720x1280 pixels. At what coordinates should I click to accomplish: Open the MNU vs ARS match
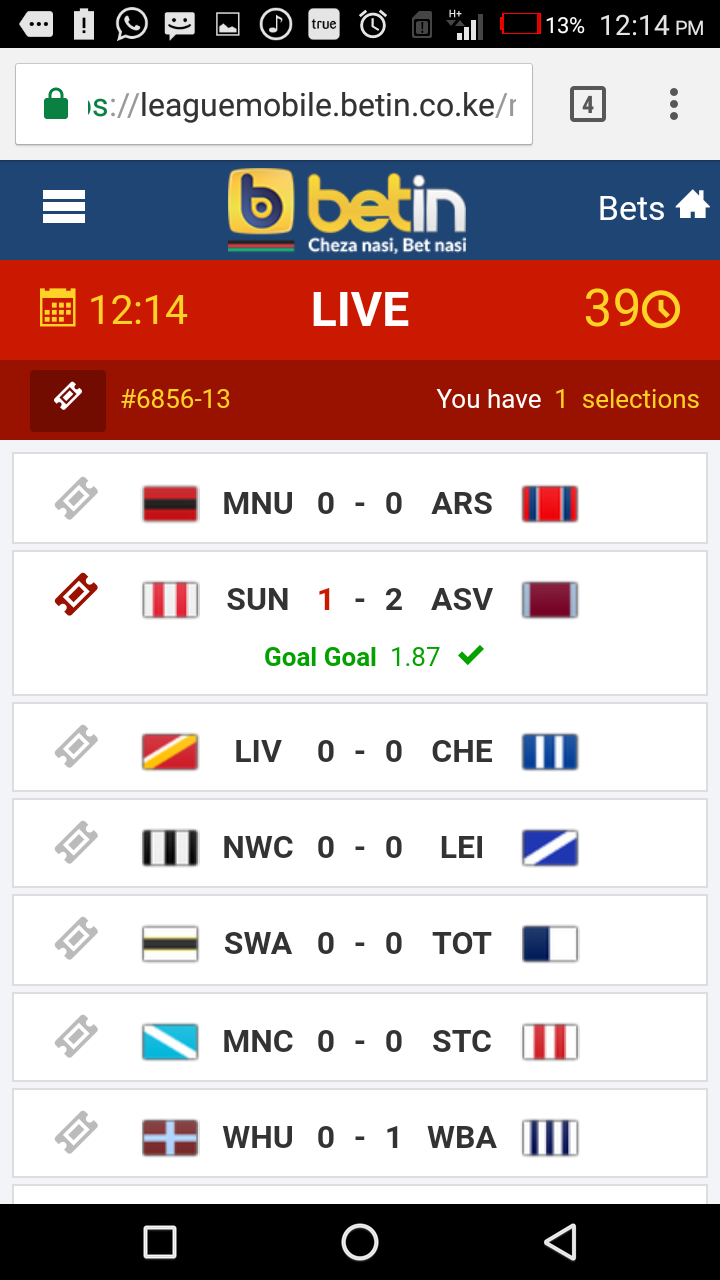[x=360, y=503]
